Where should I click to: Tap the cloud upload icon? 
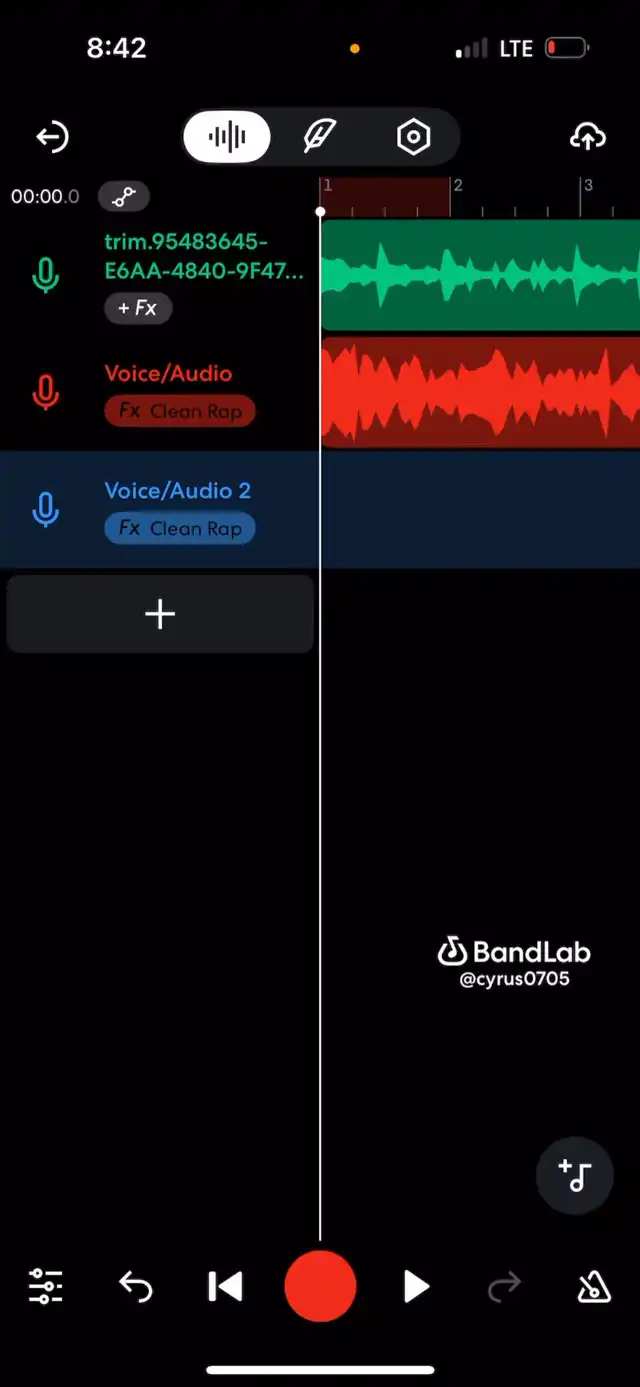(x=588, y=137)
